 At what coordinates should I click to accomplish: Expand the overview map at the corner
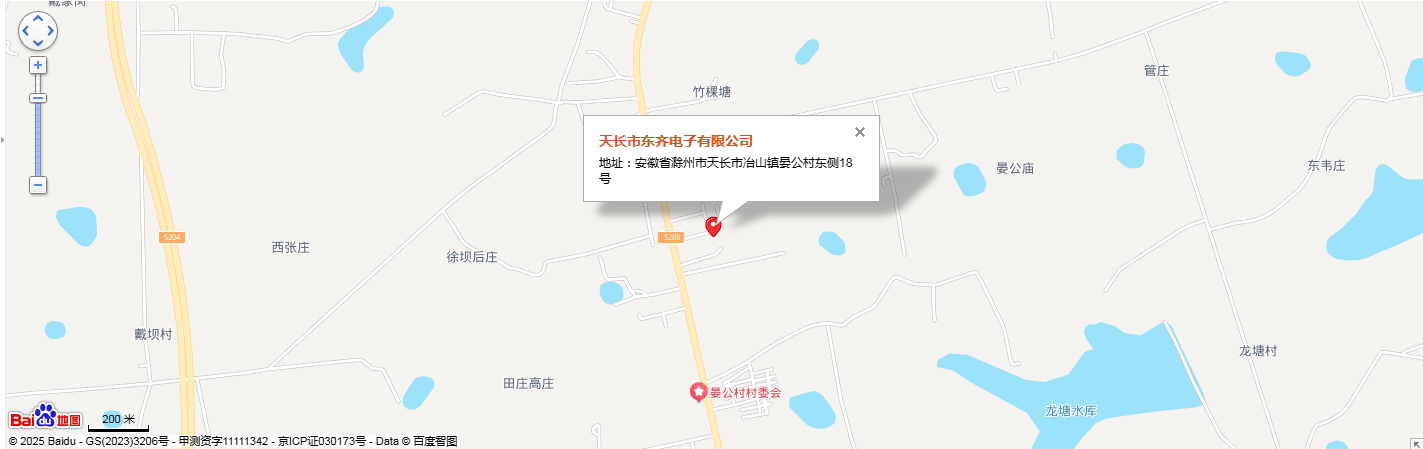click(x=1416, y=442)
